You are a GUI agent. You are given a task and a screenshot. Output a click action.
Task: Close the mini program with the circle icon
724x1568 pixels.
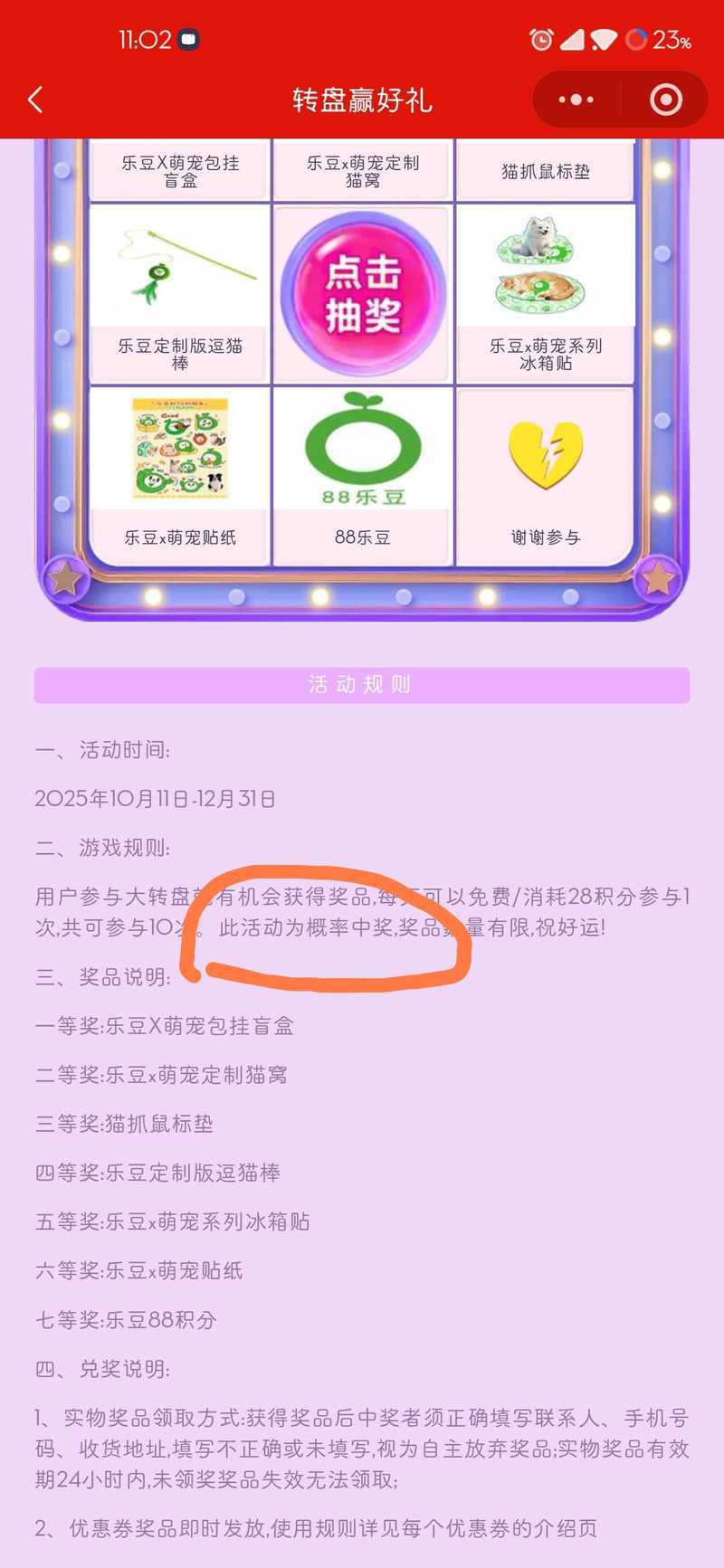pyautogui.click(x=665, y=100)
